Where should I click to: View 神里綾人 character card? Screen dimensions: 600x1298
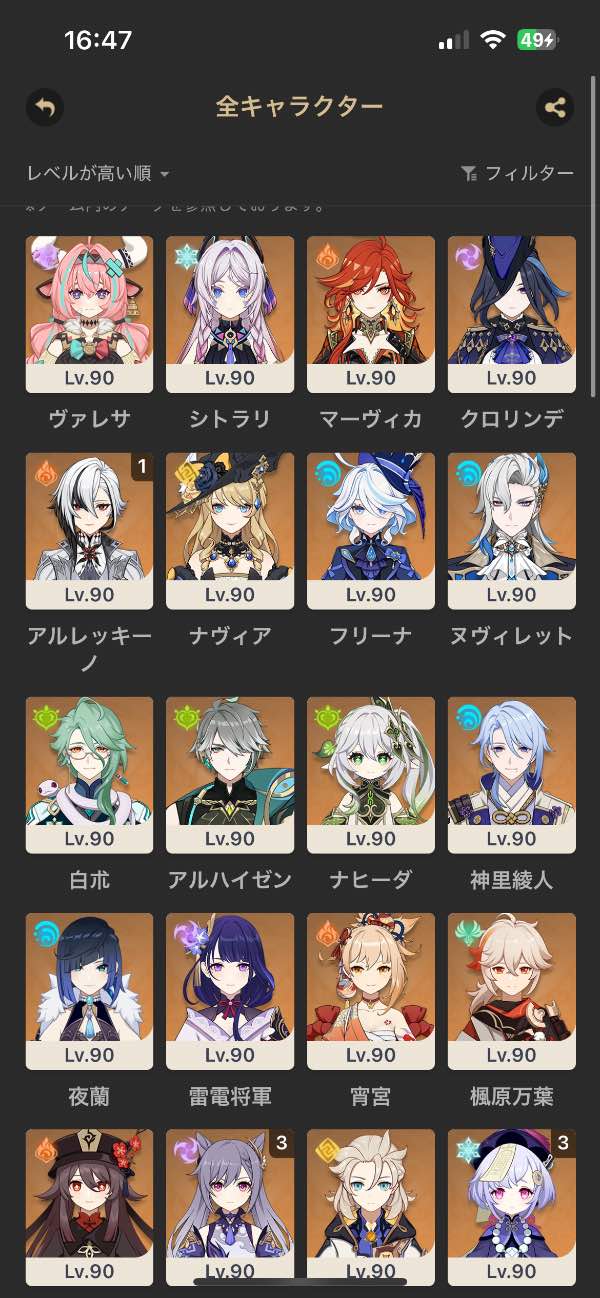[511, 775]
